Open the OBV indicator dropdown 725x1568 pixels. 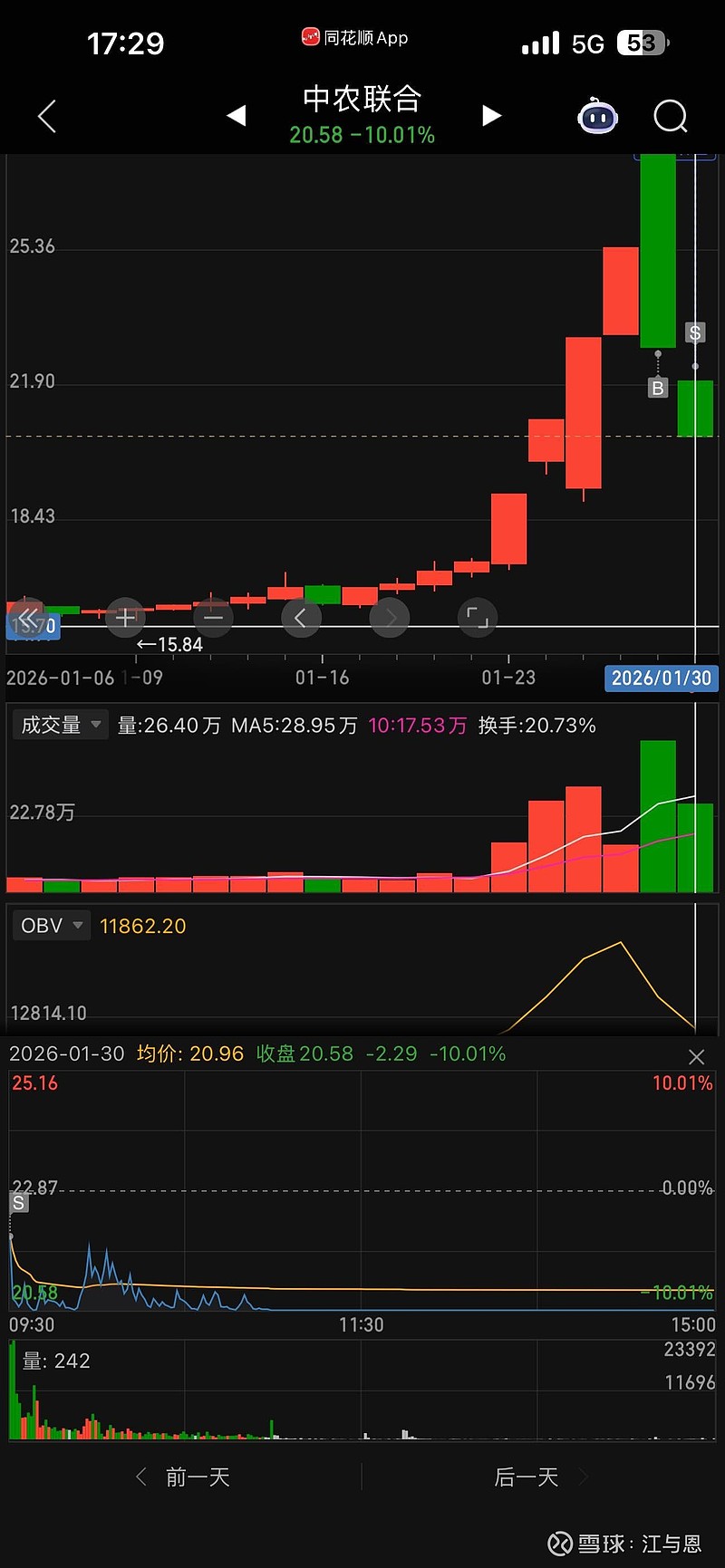[52, 926]
